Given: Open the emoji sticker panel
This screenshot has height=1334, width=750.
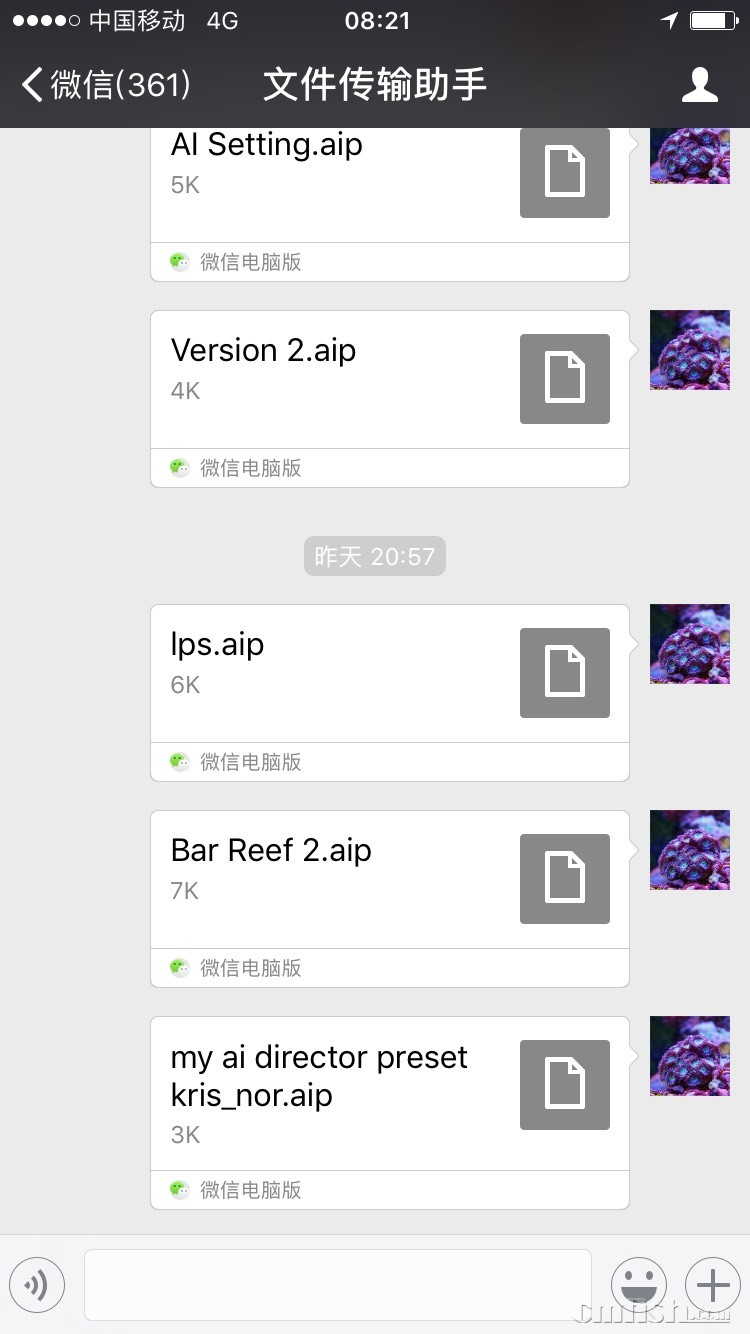Looking at the screenshot, I should 639,1285.
